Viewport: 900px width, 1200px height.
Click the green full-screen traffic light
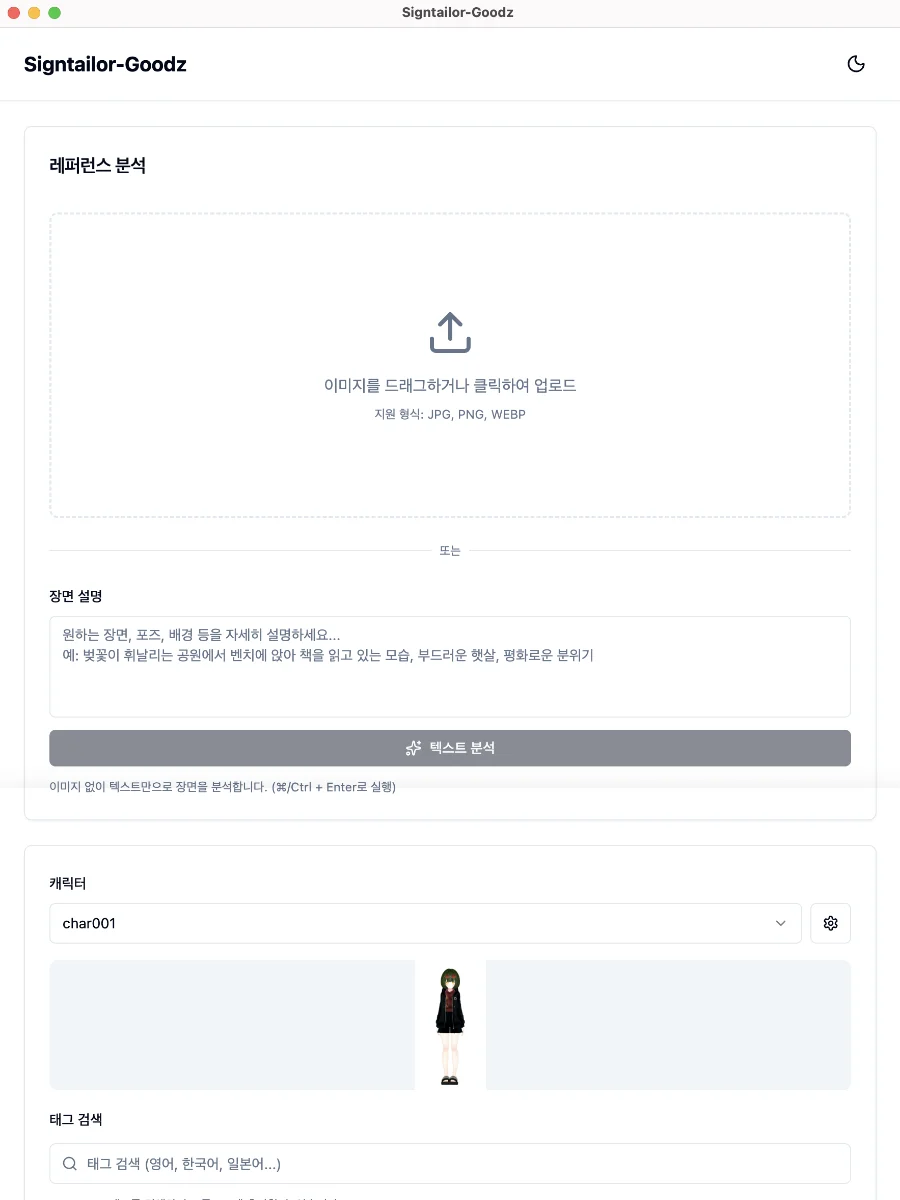pyautogui.click(x=54, y=13)
